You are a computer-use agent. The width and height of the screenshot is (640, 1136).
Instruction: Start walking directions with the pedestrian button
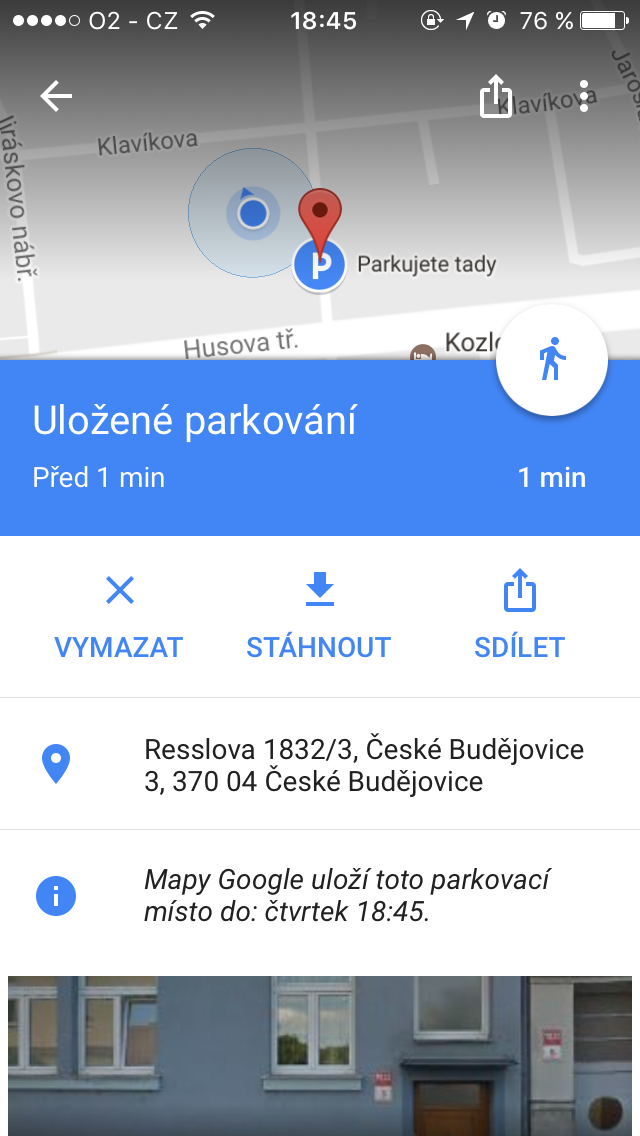pyautogui.click(x=552, y=360)
